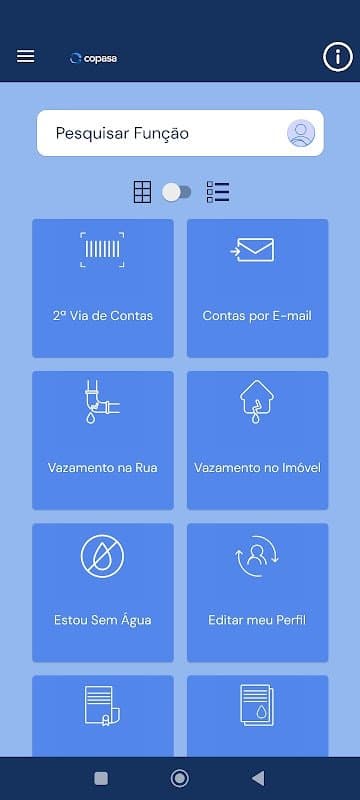
Task: Open Contas por E-mail tile
Action: [258, 288]
